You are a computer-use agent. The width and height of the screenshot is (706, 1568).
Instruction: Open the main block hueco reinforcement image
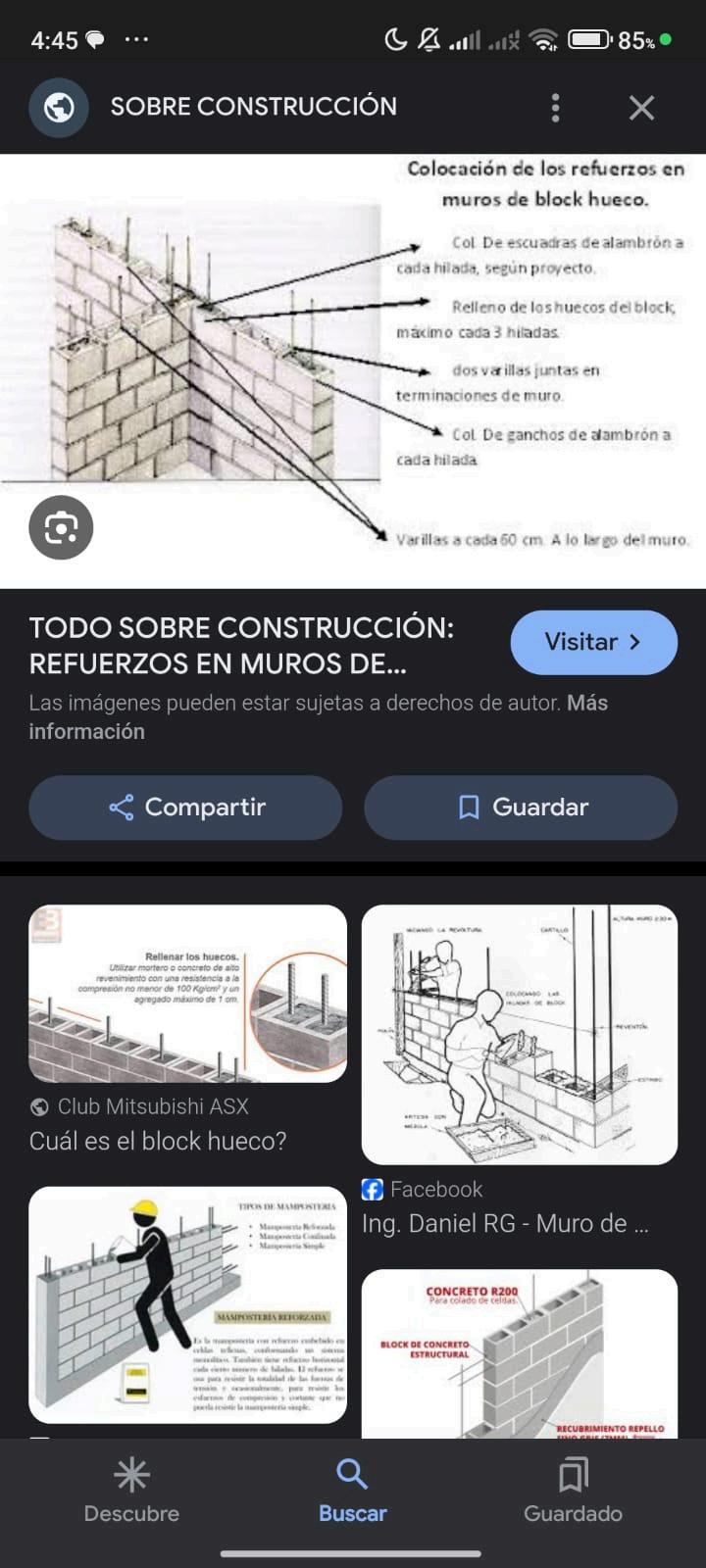pyautogui.click(x=352, y=370)
